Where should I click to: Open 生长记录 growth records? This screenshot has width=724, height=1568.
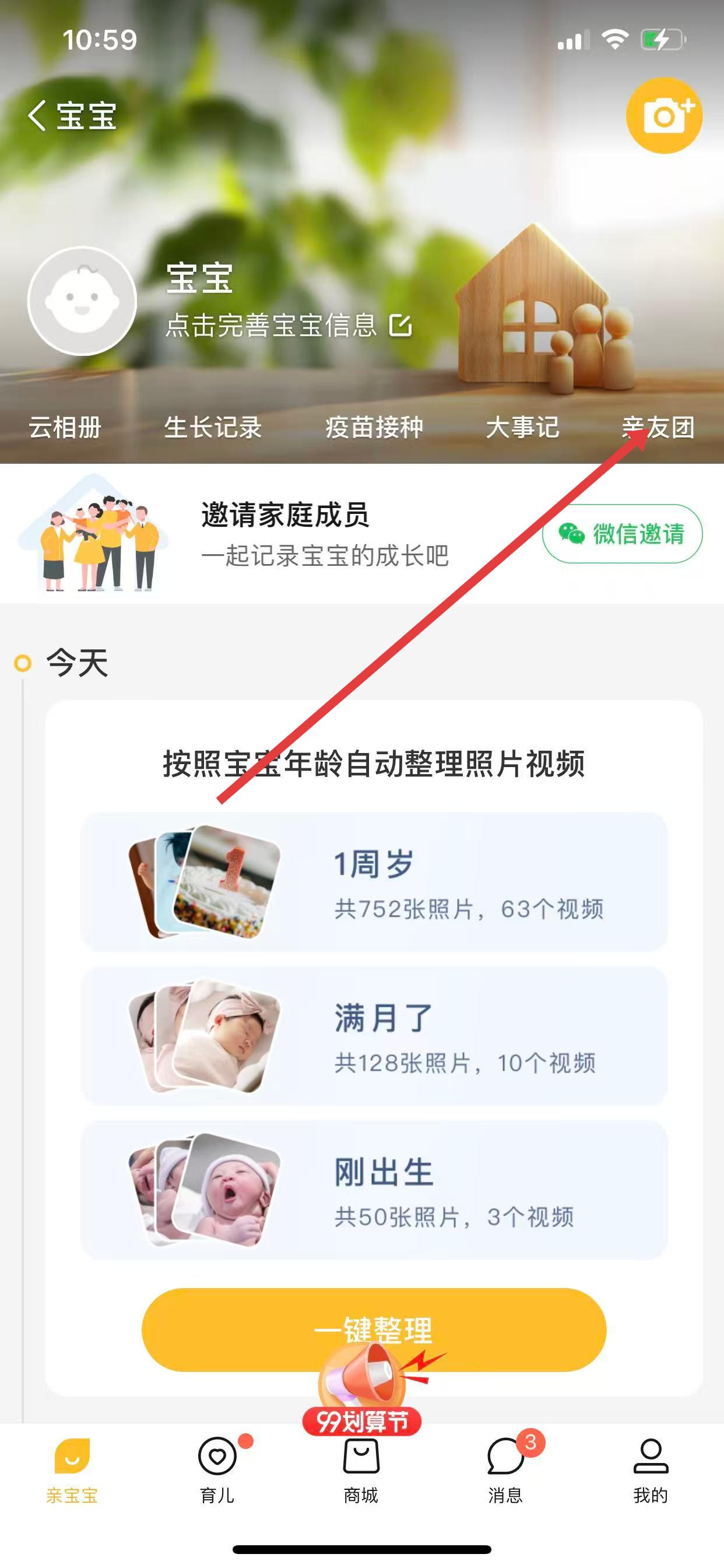213,428
